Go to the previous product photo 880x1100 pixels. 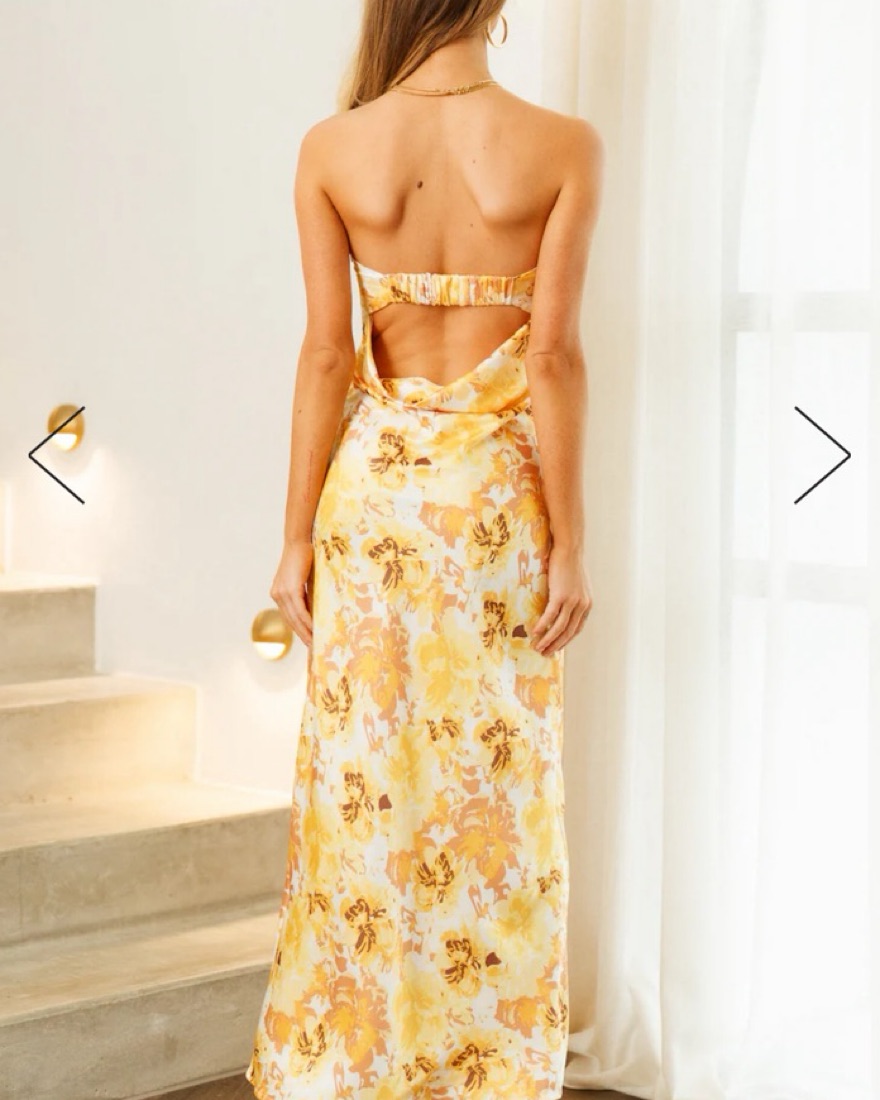coord(57,455)
